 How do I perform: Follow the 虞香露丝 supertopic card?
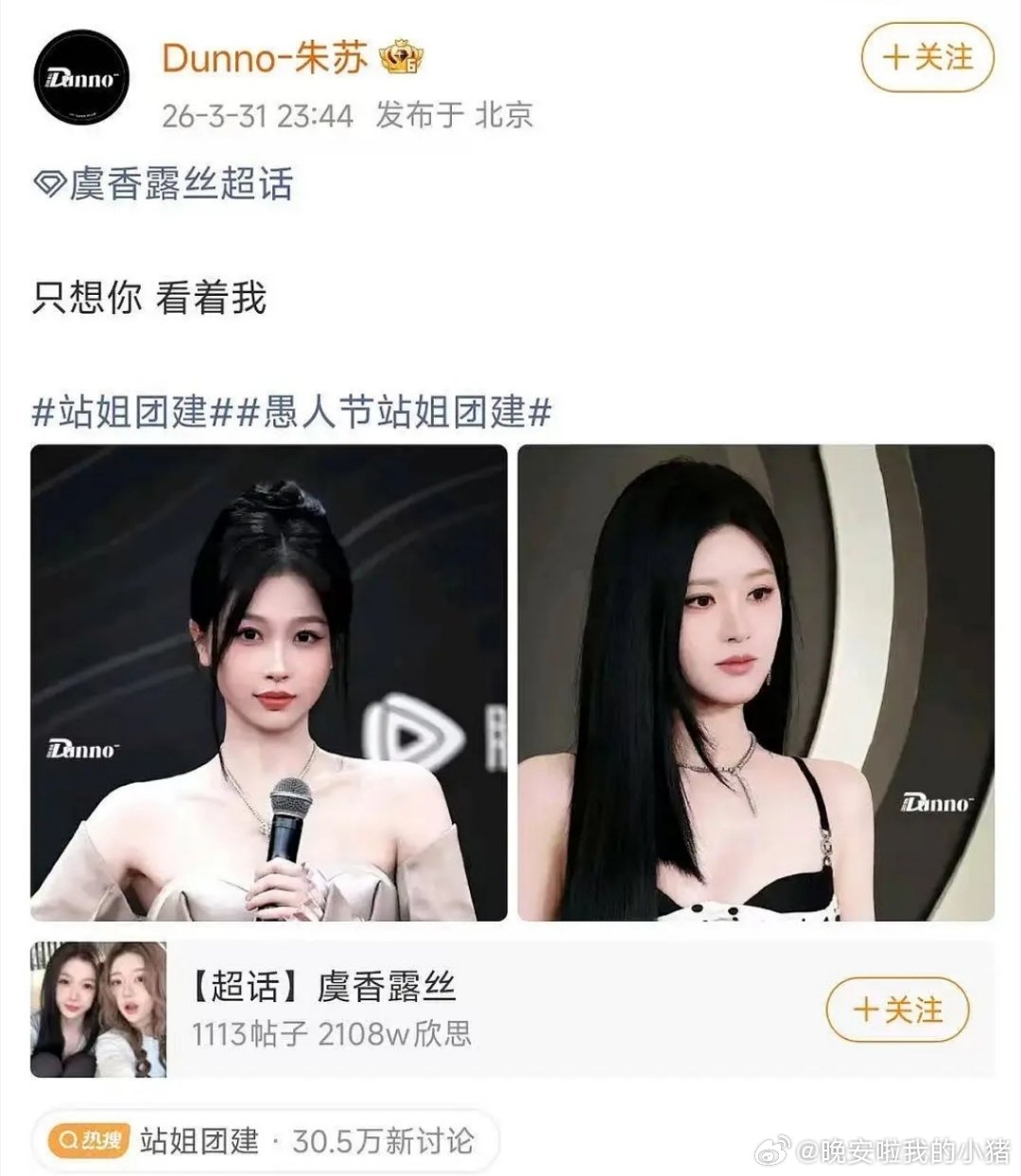tap(899, 1011)
